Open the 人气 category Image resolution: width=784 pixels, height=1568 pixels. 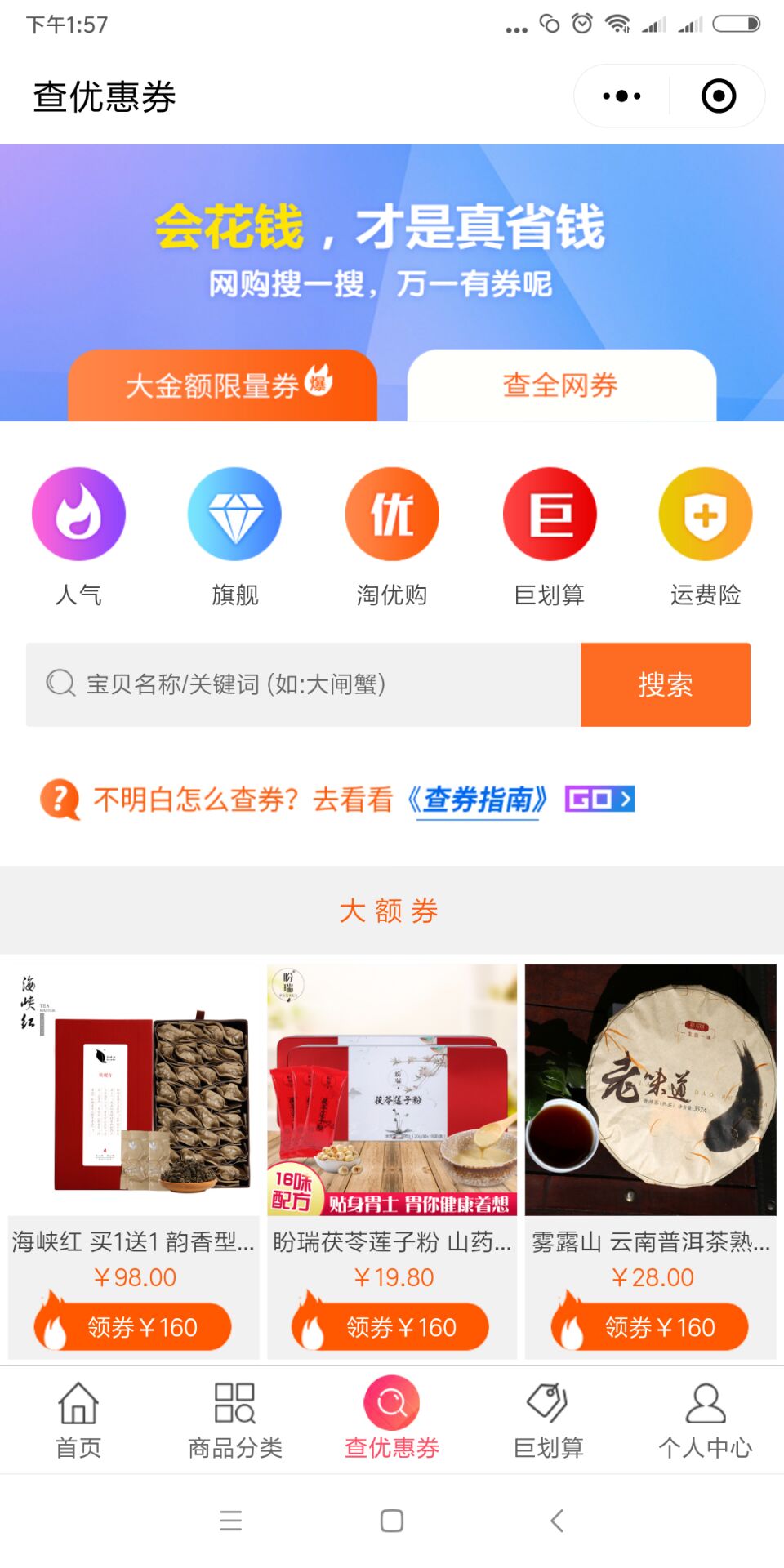click(78, 535)
